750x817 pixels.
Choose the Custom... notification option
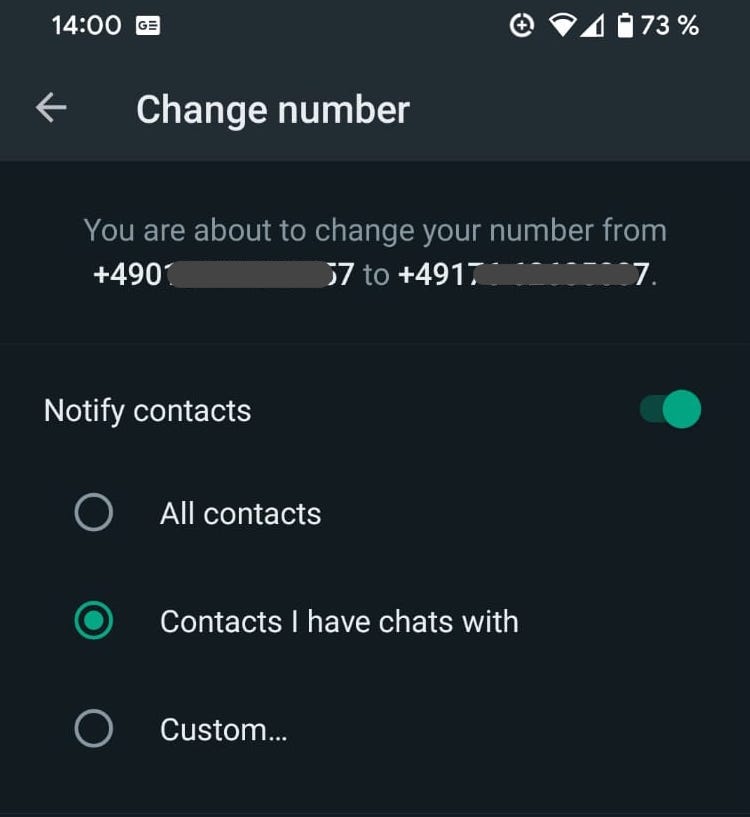pyautogui.click(x=94, y=729)
